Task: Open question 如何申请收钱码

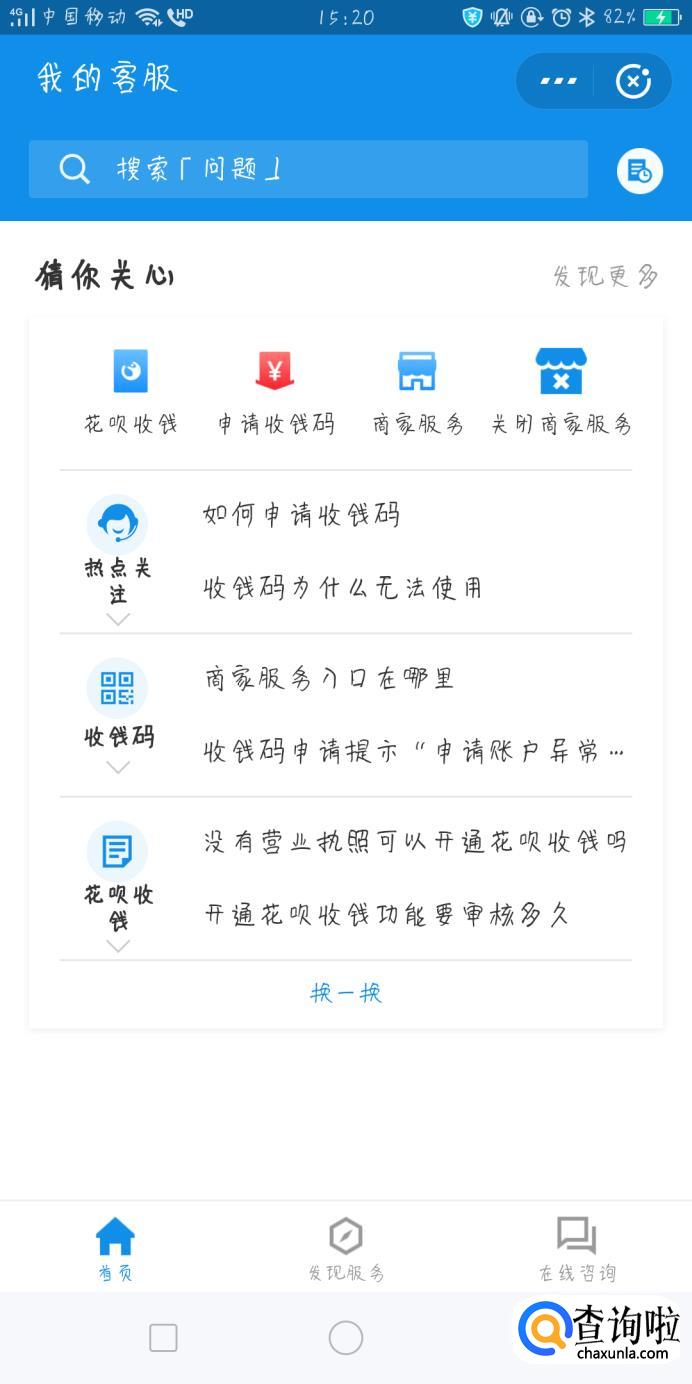Action: coord(301,515)
